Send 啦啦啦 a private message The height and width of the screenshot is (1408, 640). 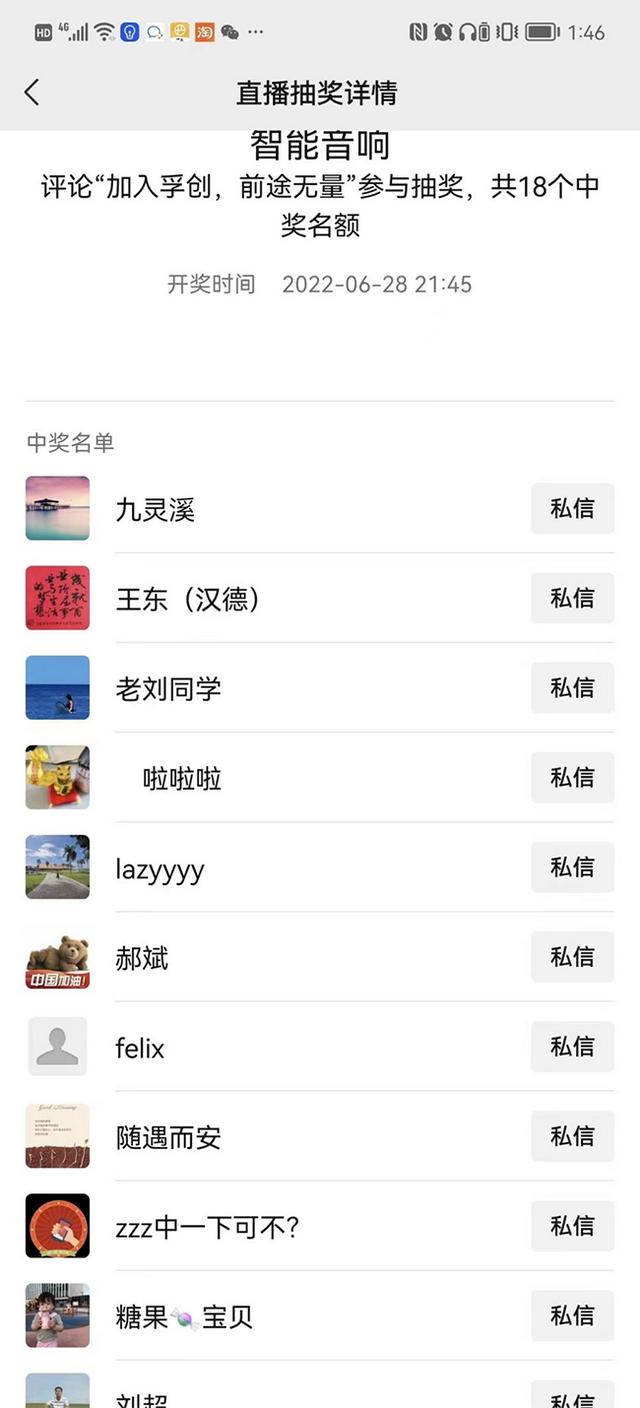(572, 777)
